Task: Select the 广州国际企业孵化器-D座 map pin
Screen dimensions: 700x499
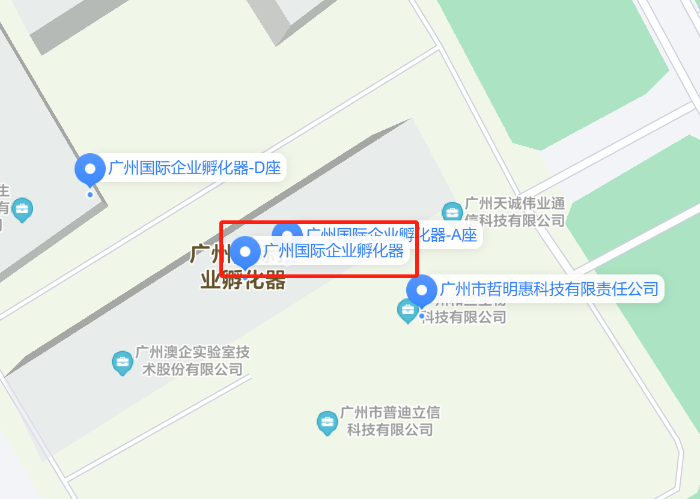Action: click(90, 169)
